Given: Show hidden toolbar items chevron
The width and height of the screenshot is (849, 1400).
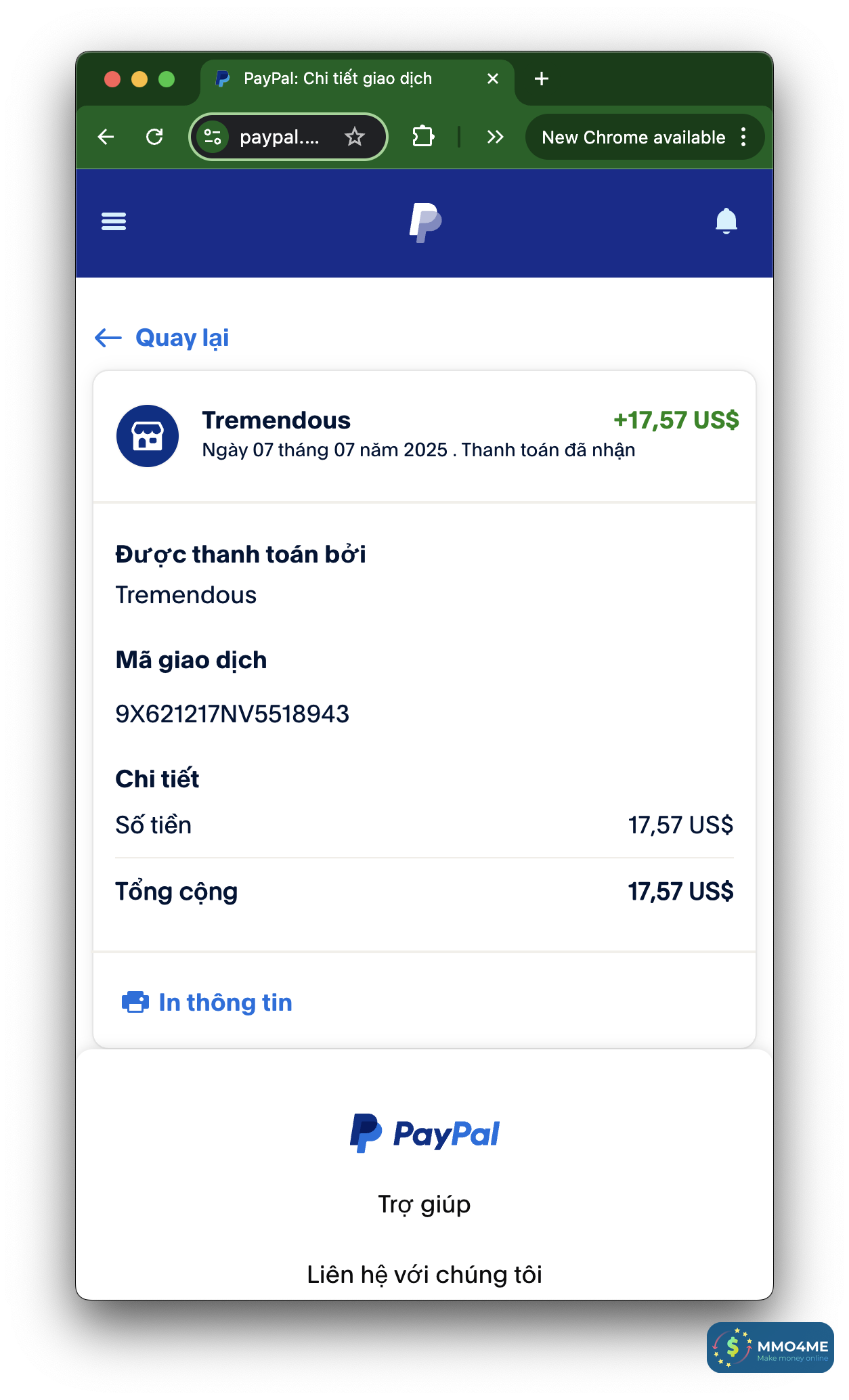Looking at the screenshot, I should point(496,137).
